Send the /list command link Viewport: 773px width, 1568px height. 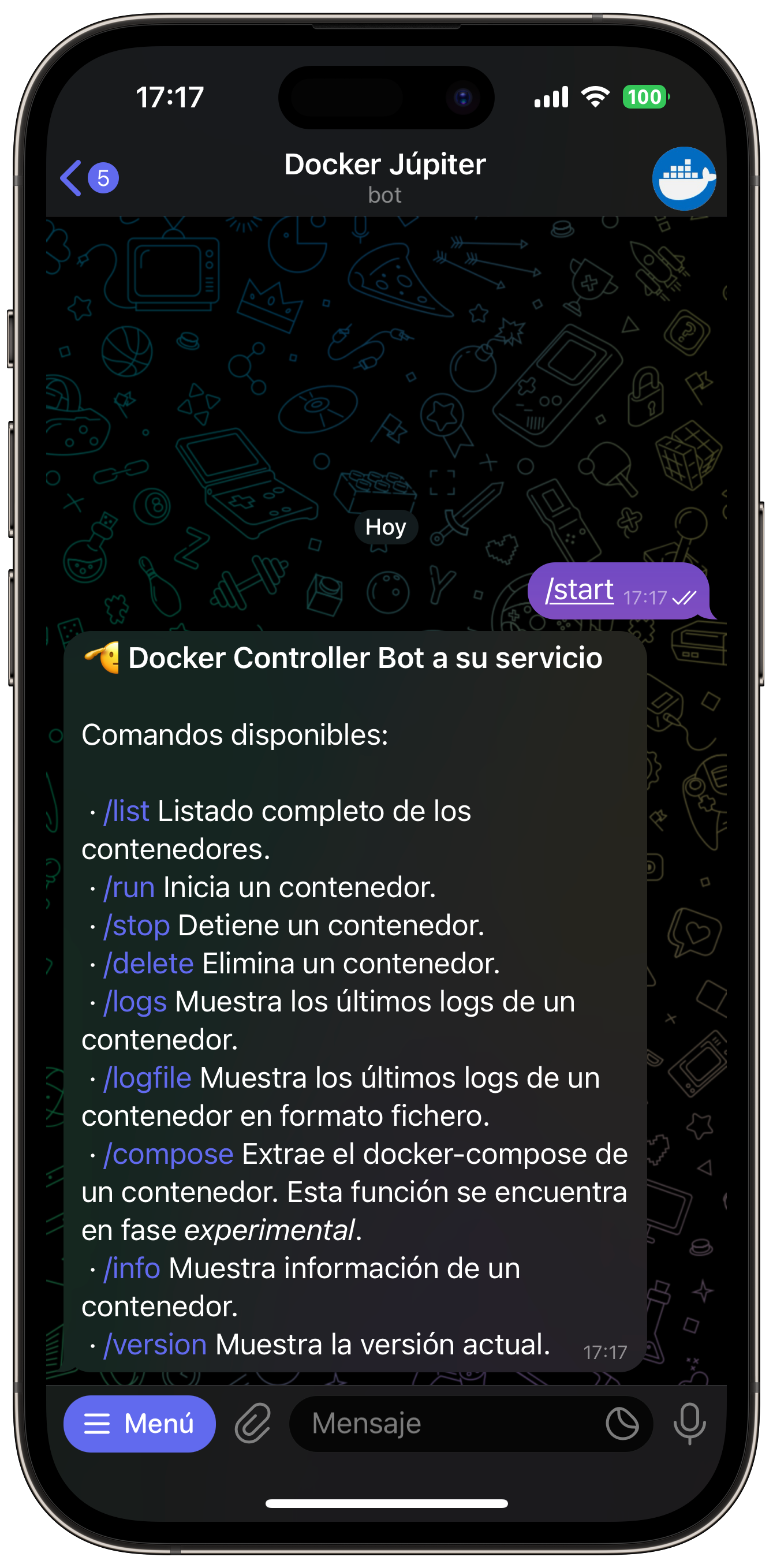(x=126, y=811)
